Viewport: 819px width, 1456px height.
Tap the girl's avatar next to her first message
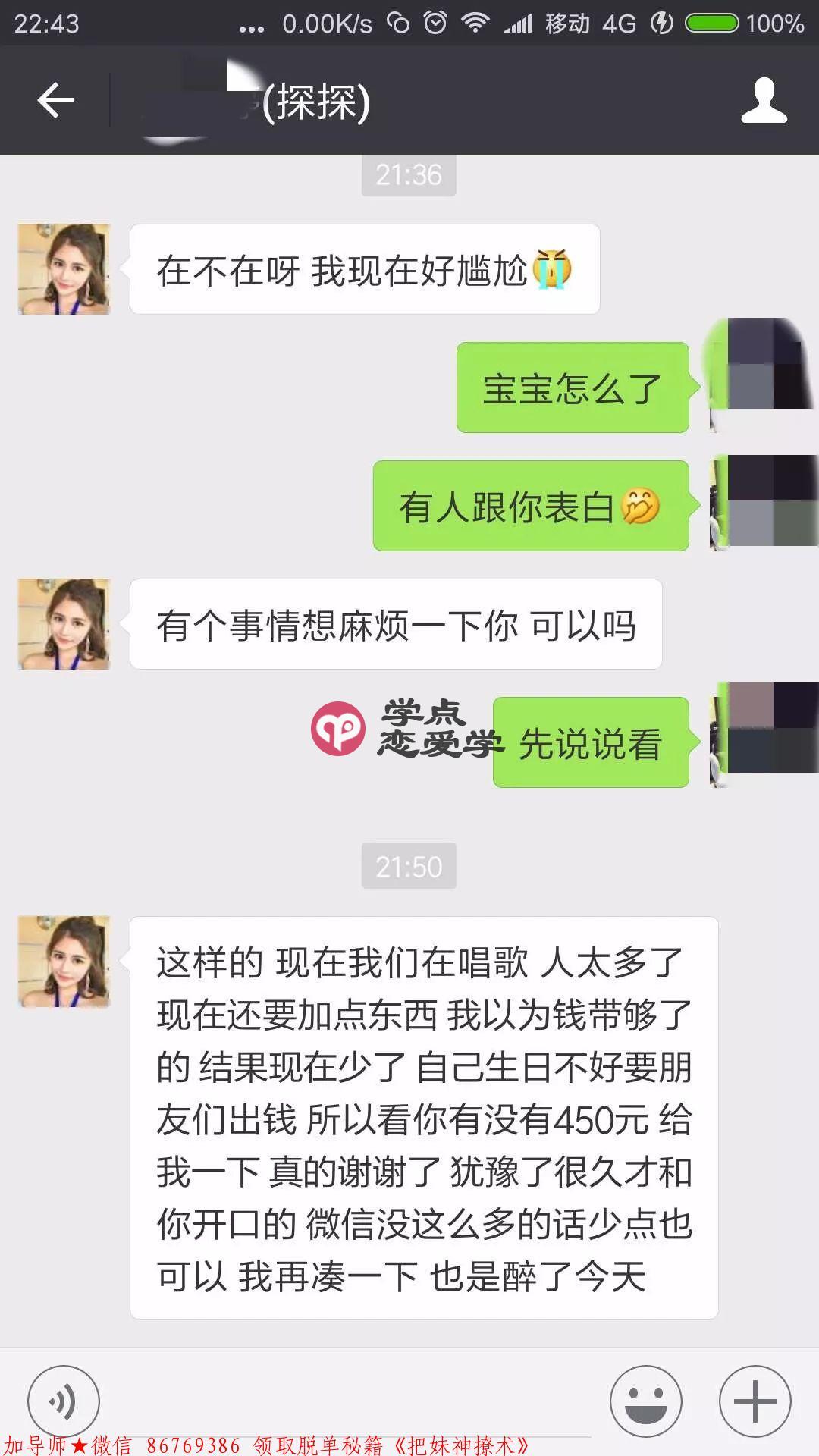click(64, 269)
